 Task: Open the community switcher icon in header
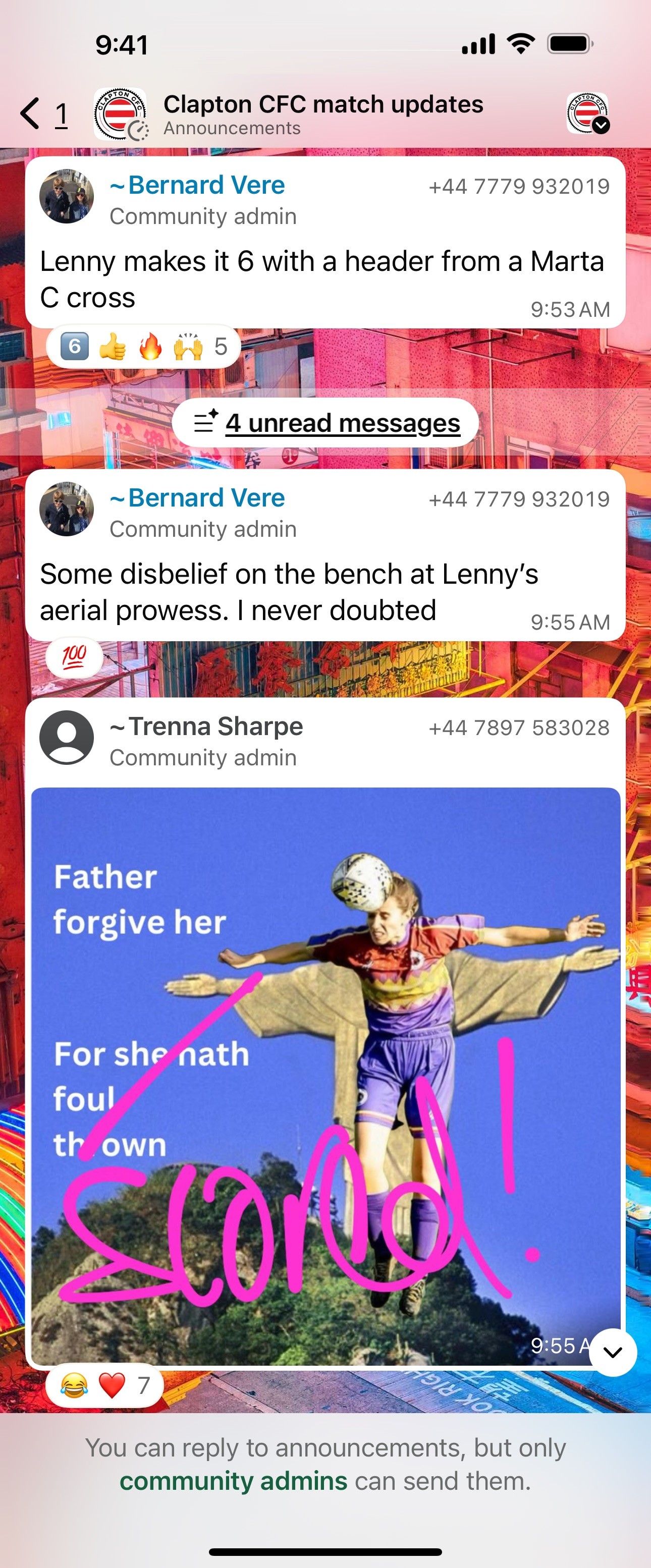[587, 113]
